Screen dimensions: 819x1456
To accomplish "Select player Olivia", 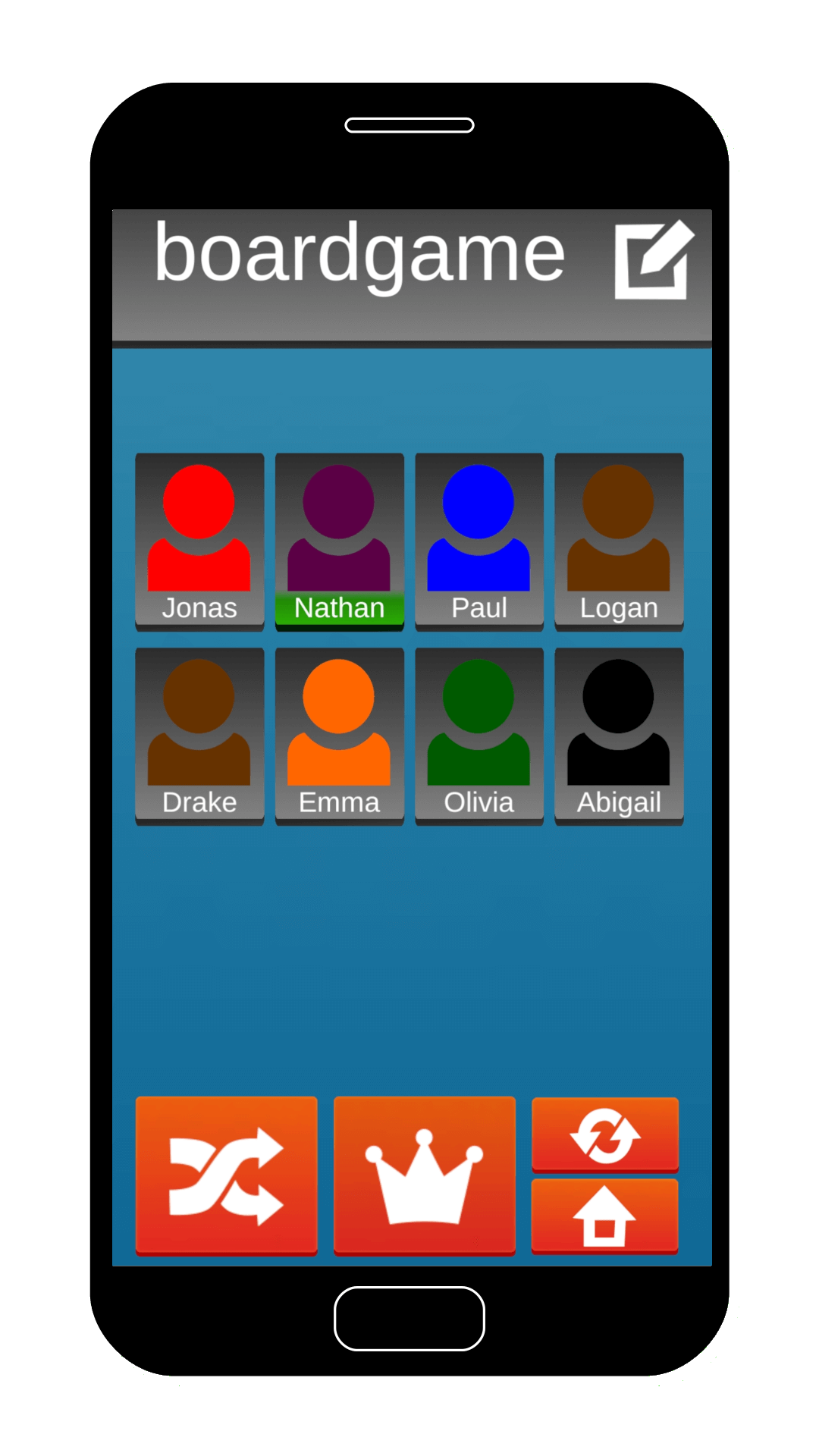I will [479, 736].
